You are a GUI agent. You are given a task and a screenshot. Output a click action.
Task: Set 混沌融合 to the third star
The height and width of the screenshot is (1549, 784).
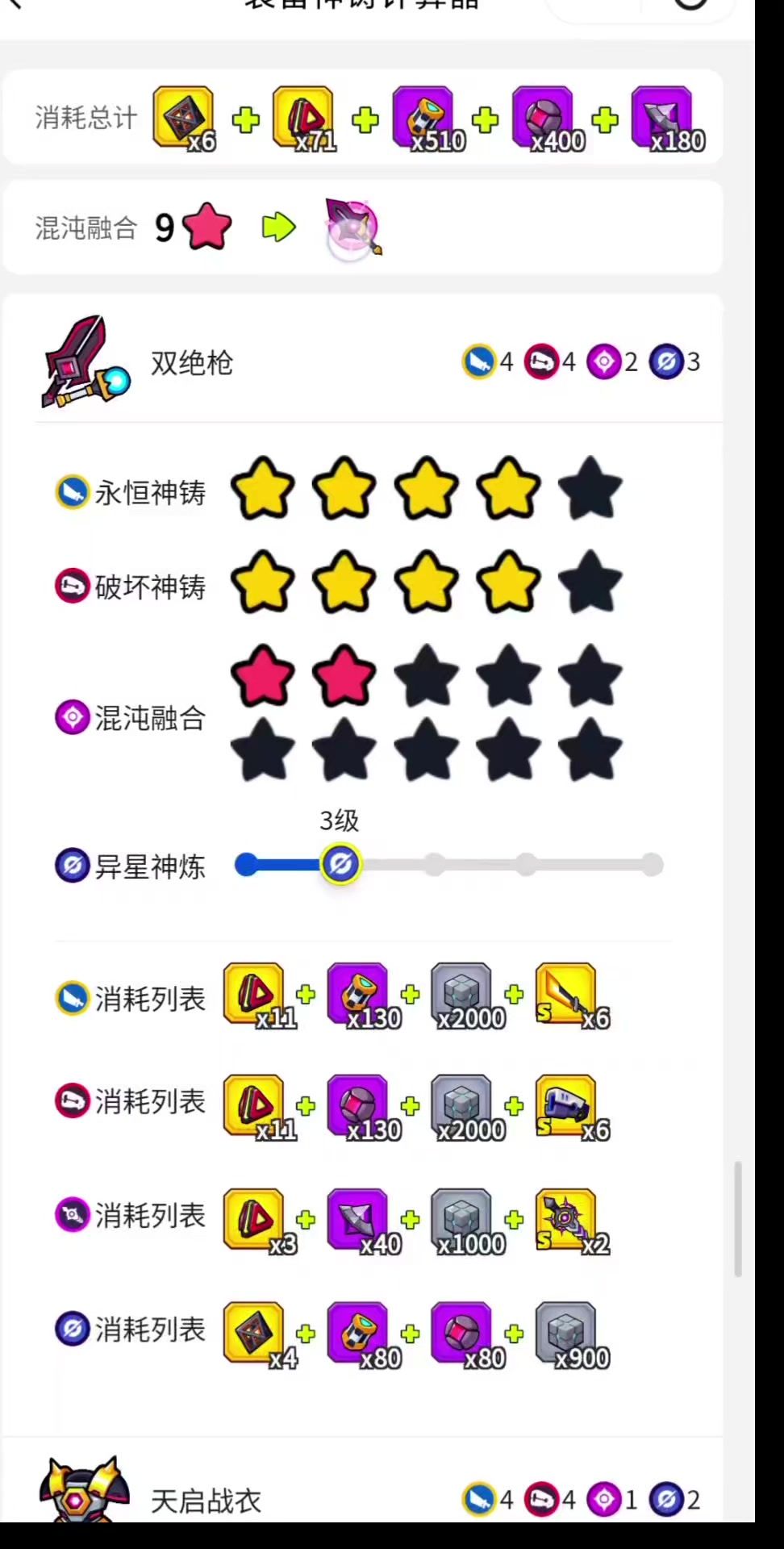426,676
